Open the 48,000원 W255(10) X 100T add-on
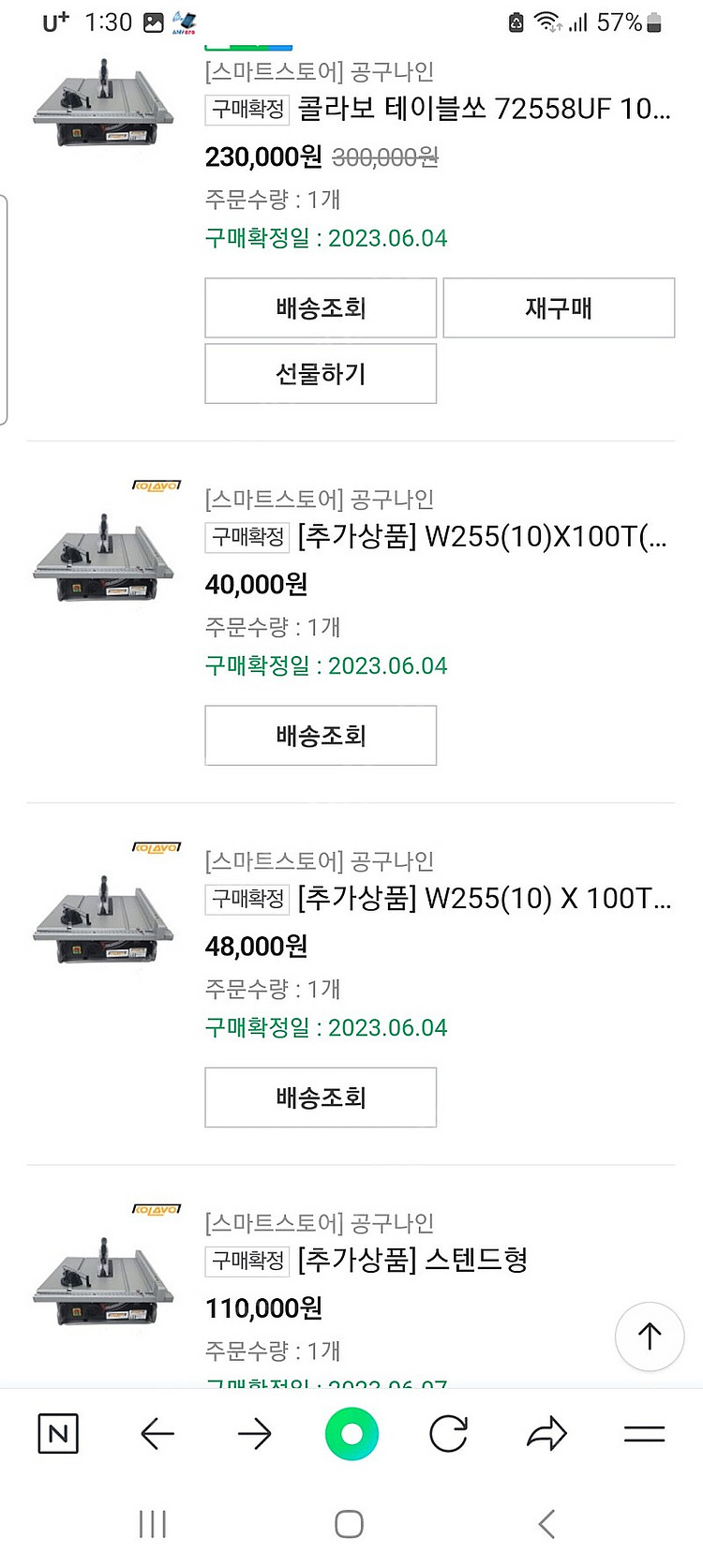703x1568 pixels. point(483,899)
